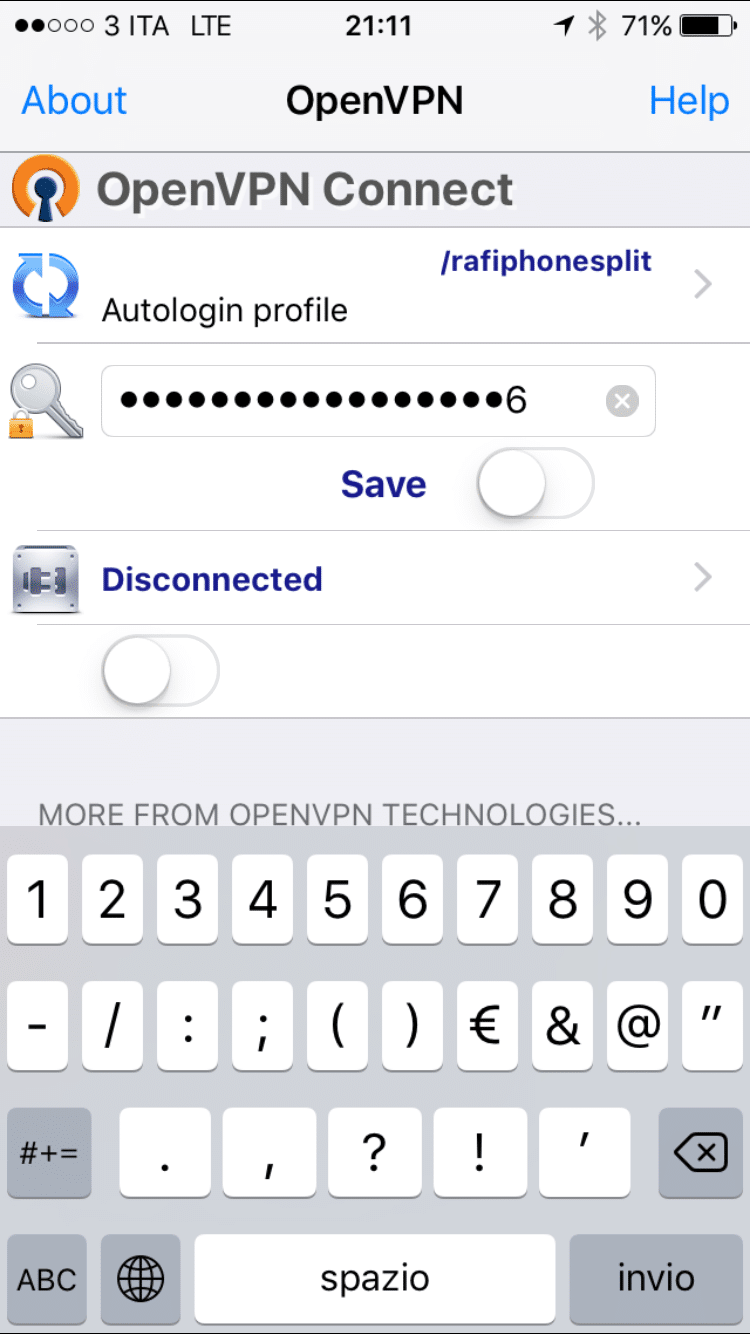Enable the Save password switch

536,483
